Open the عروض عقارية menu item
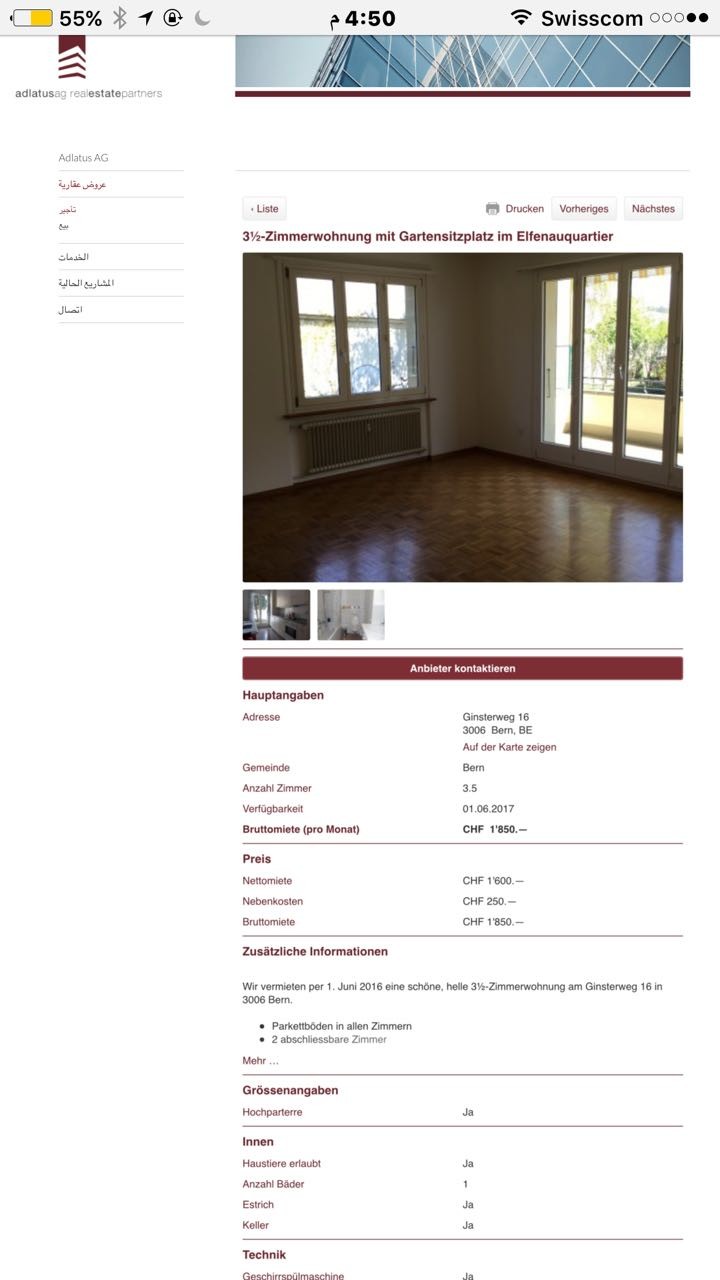720x1280 pixels. [x=82, y=184]
